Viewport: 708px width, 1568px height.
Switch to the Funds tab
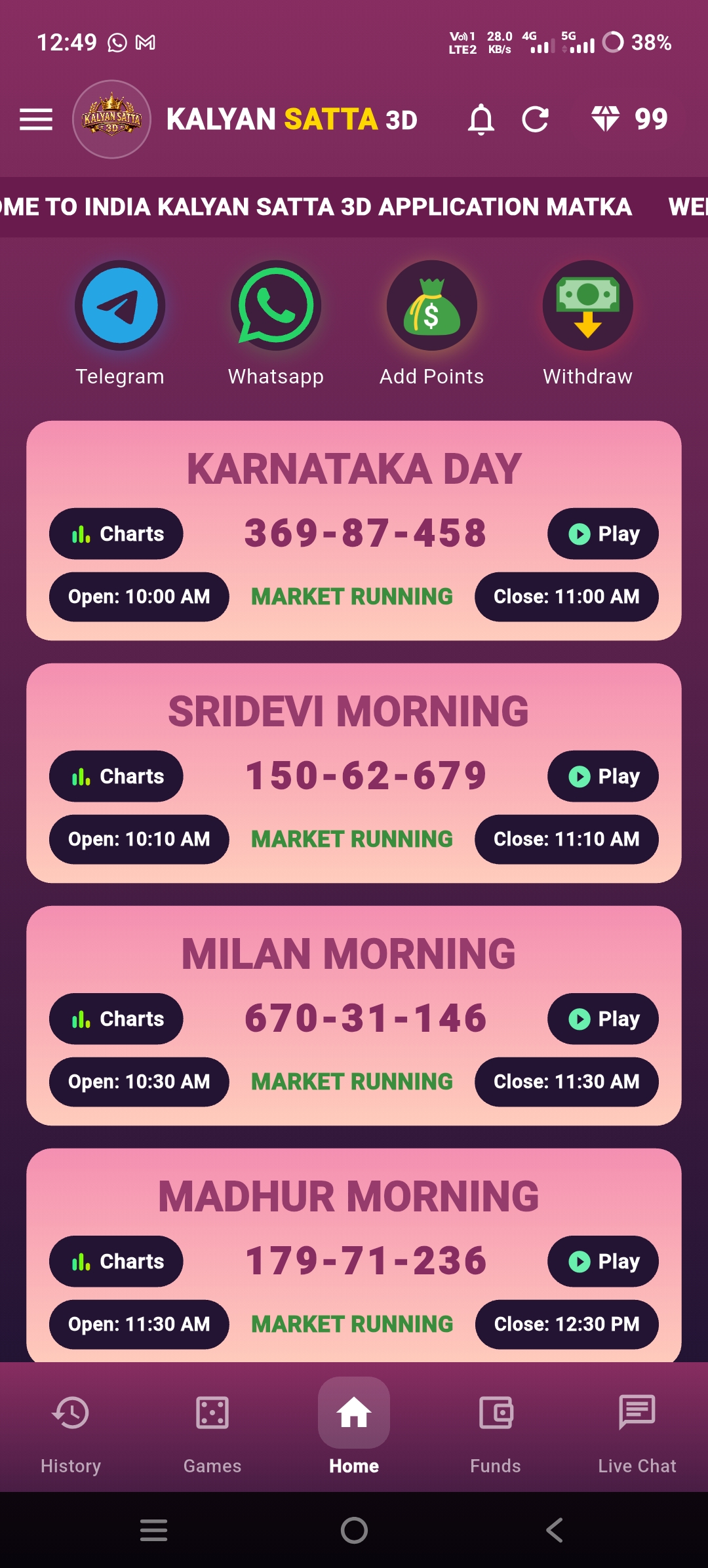pos(496,1433)
